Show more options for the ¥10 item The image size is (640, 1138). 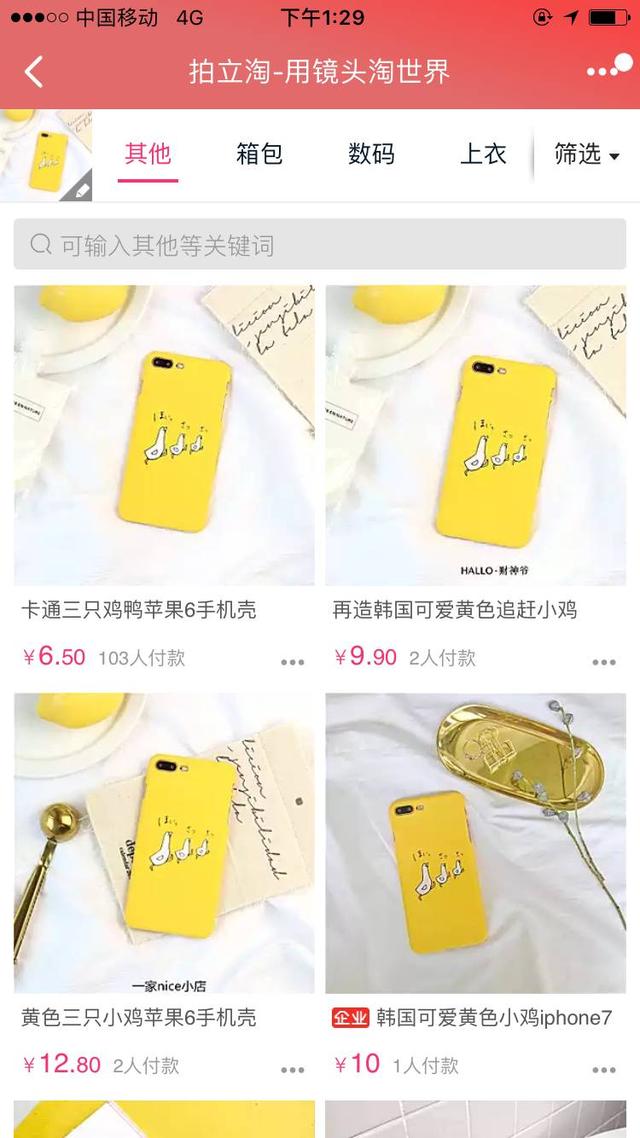(x=604, y=1069)
